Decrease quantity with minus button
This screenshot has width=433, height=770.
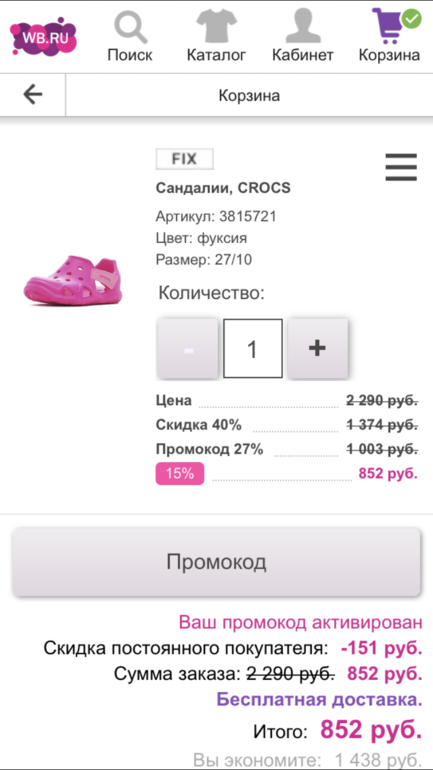188,349
